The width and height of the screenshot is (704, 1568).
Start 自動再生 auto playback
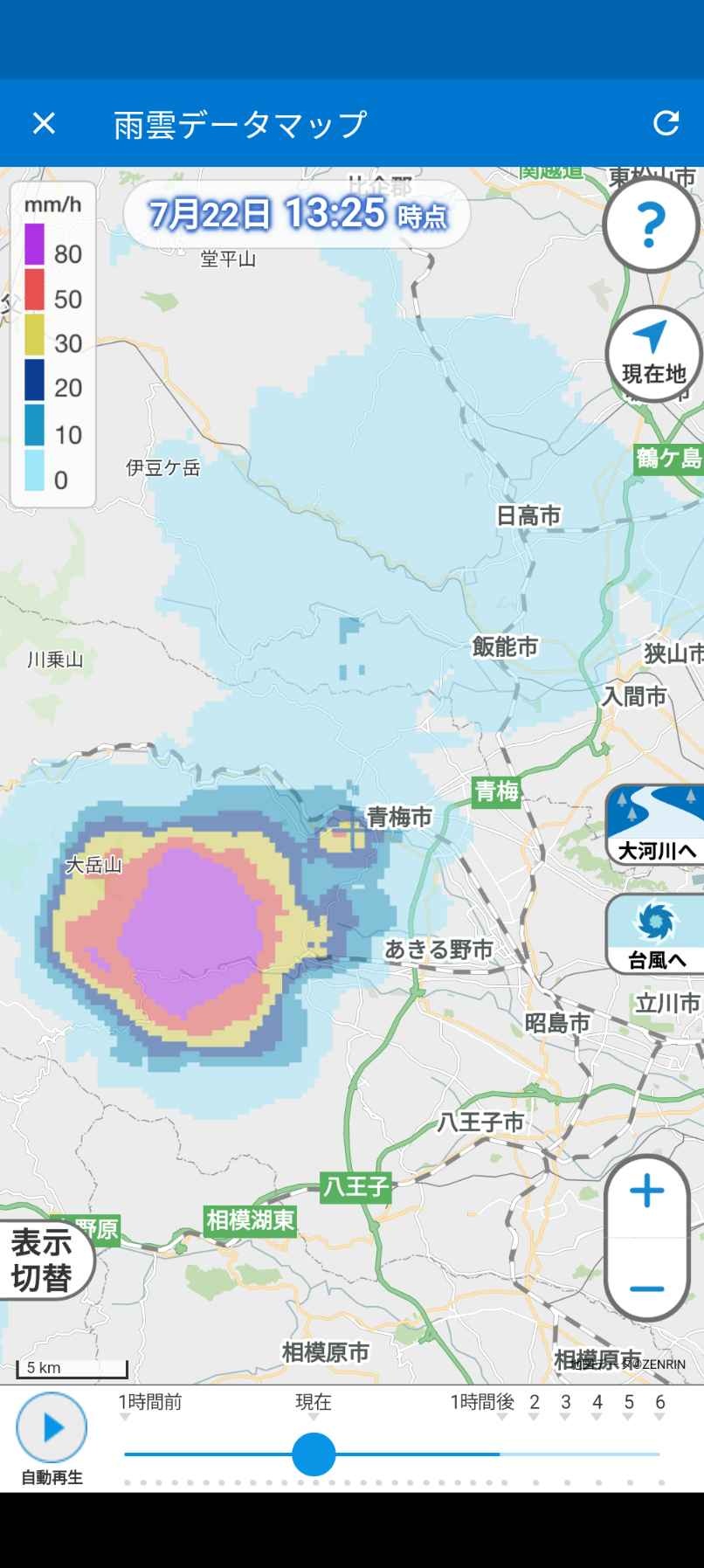[x=52, y=1428]
